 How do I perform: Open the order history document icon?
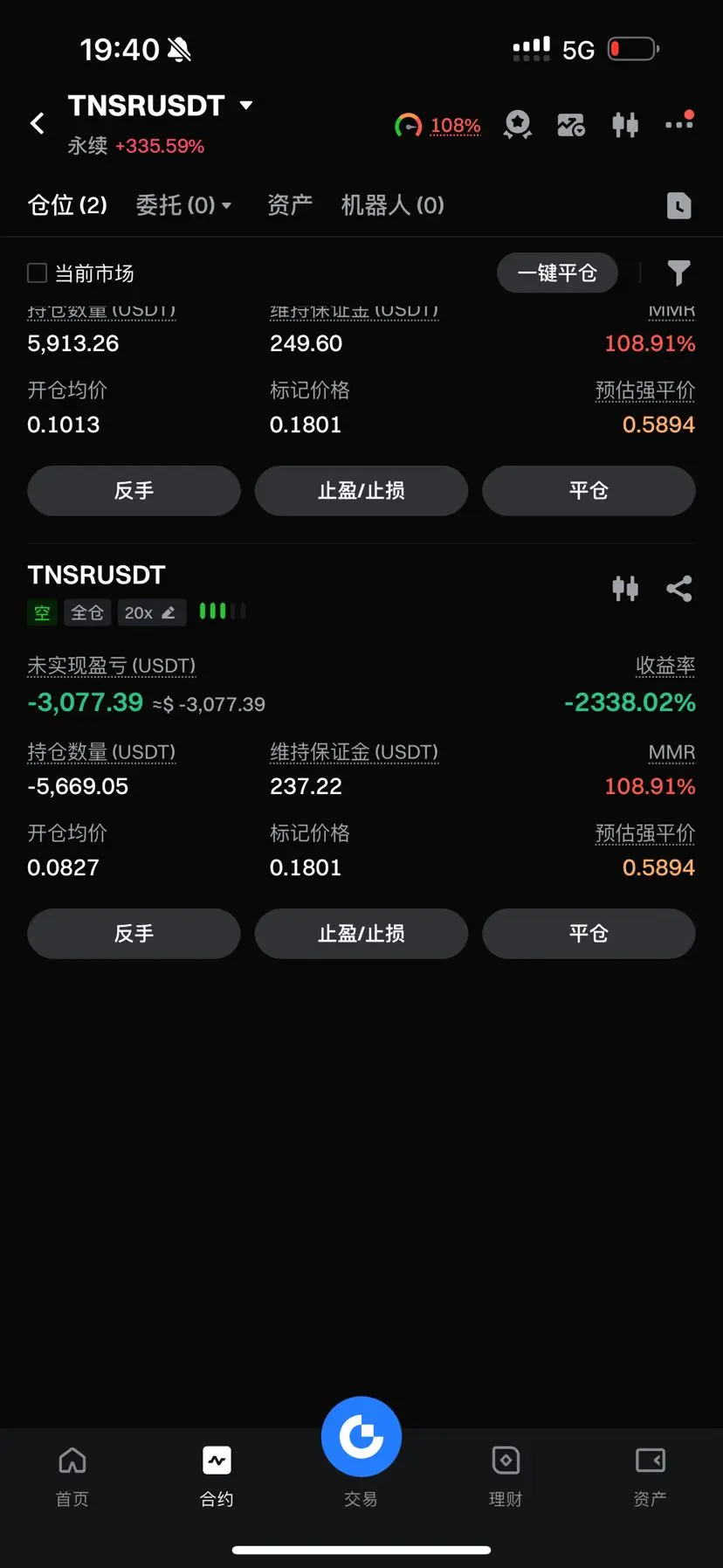678,205
